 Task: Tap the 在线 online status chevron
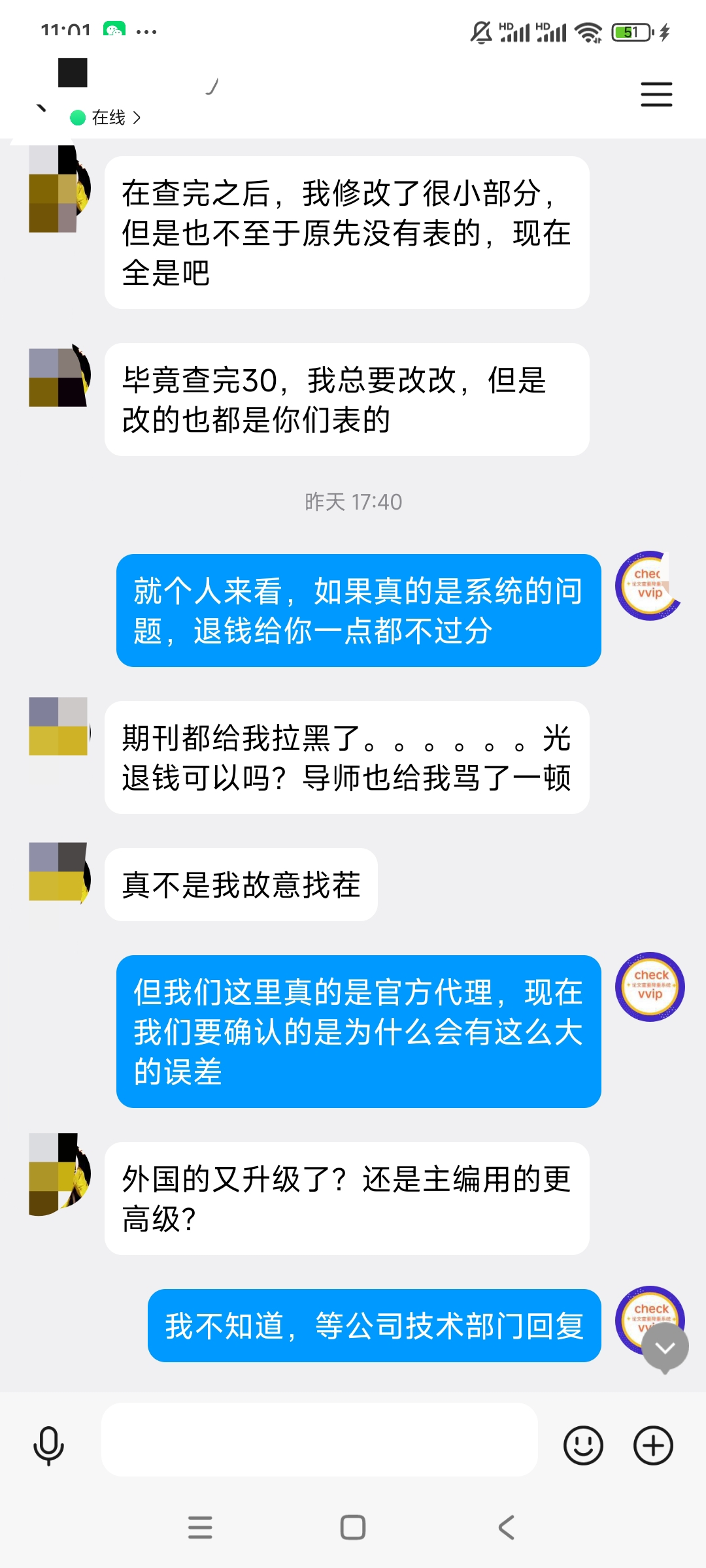(137, 118)
